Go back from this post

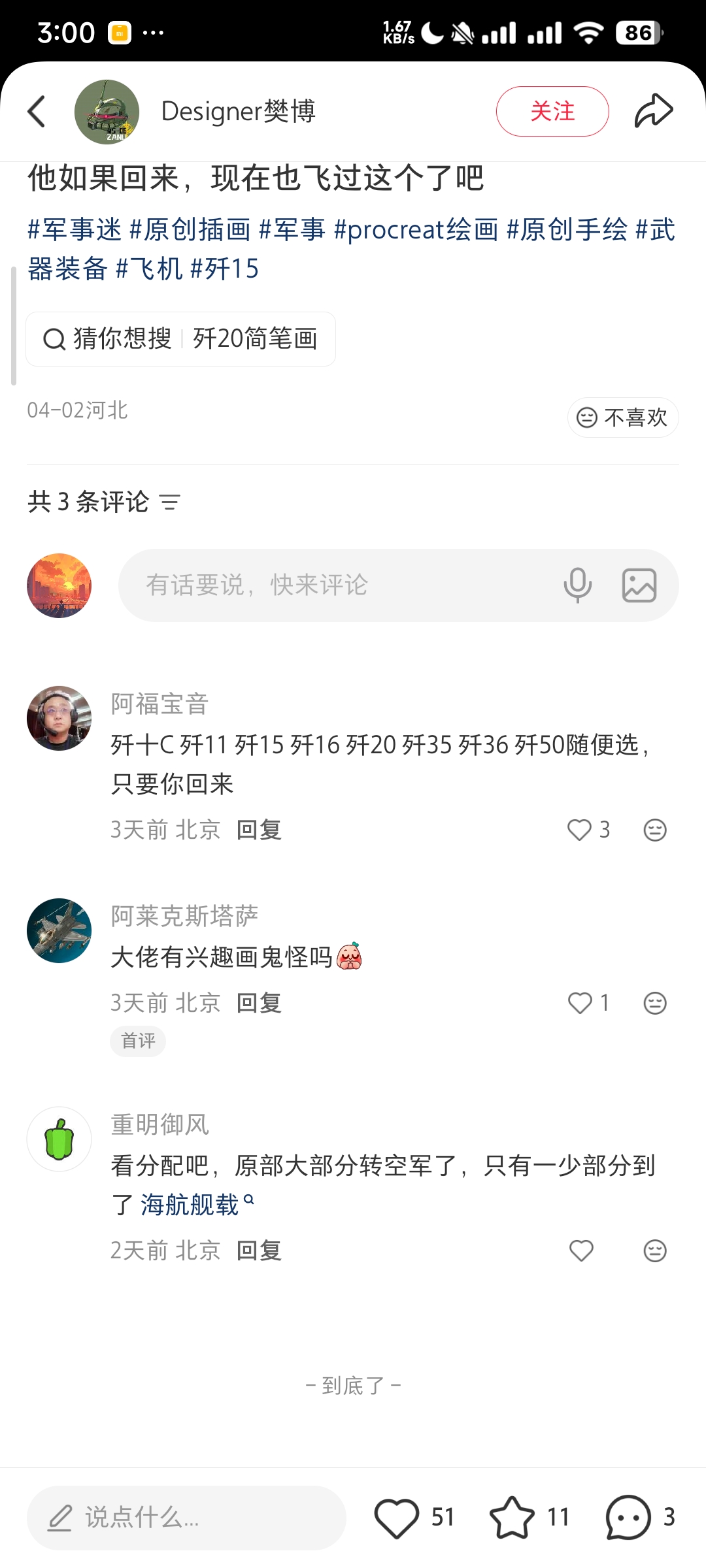[x=37, y=111]
